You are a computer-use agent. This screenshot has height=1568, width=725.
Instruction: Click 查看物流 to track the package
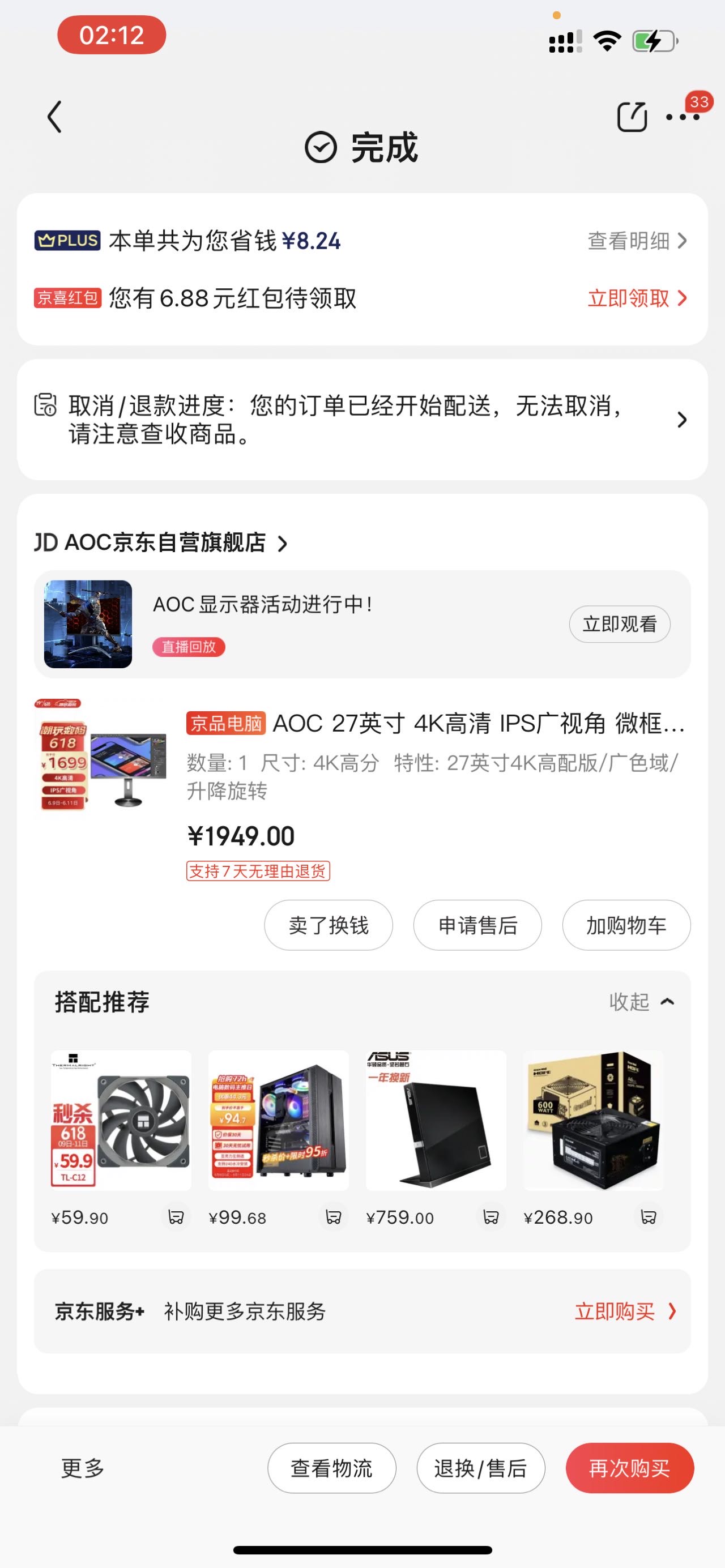click(x=332, y=1468)
